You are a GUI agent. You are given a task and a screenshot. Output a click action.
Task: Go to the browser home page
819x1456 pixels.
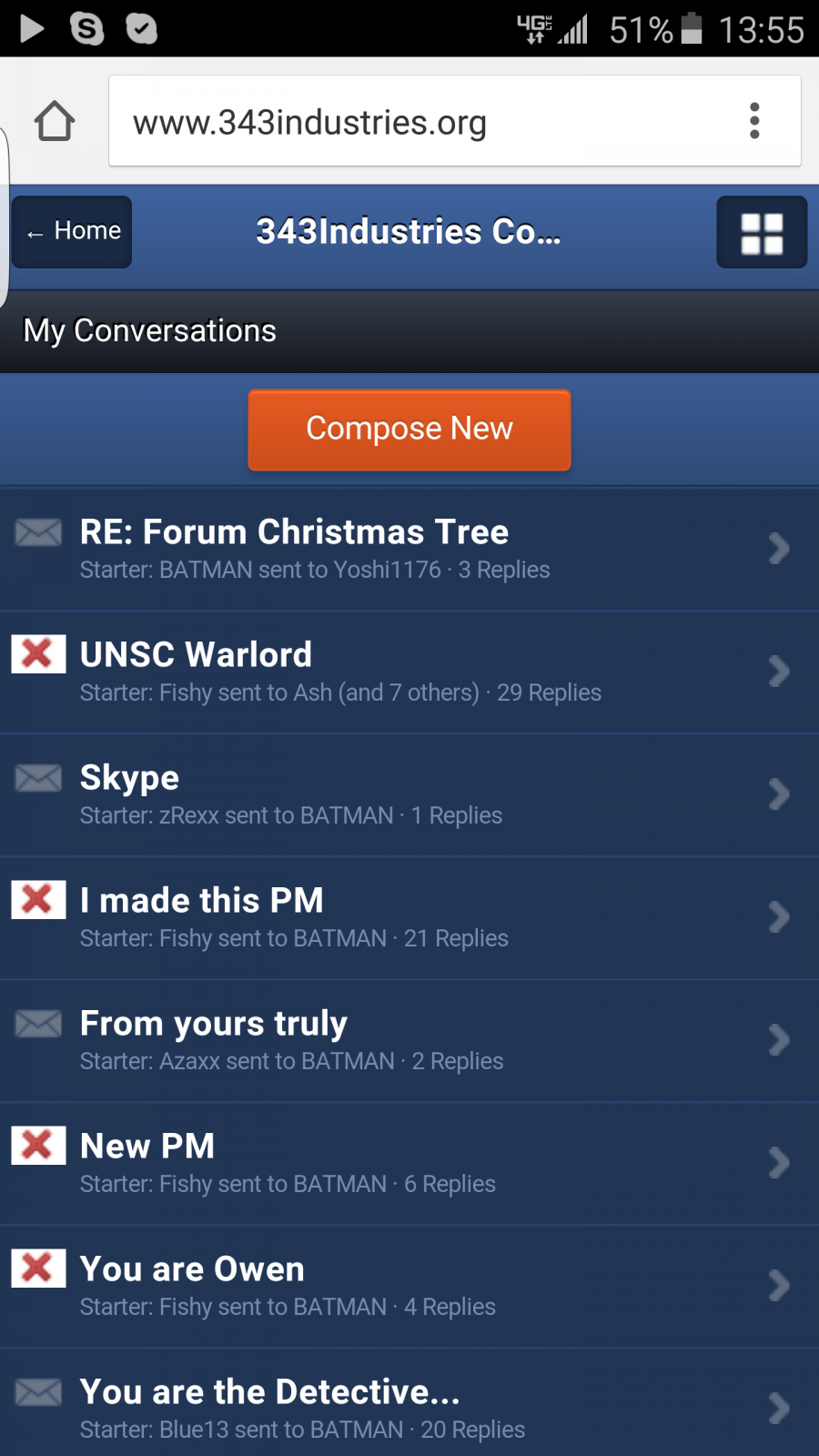click(x=55, y=121)
